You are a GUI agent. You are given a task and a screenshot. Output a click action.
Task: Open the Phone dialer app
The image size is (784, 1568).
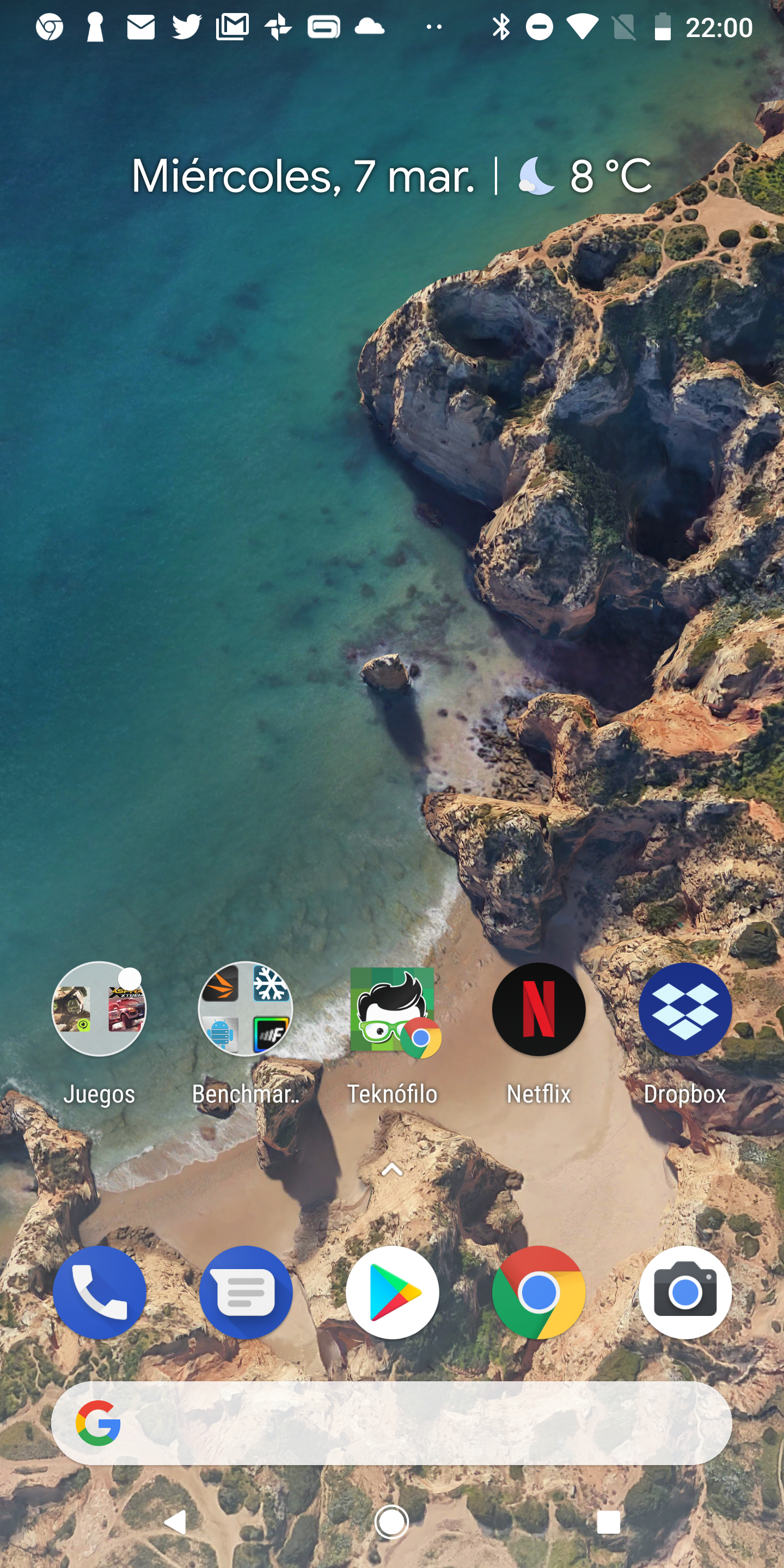tap(99, 1291)
